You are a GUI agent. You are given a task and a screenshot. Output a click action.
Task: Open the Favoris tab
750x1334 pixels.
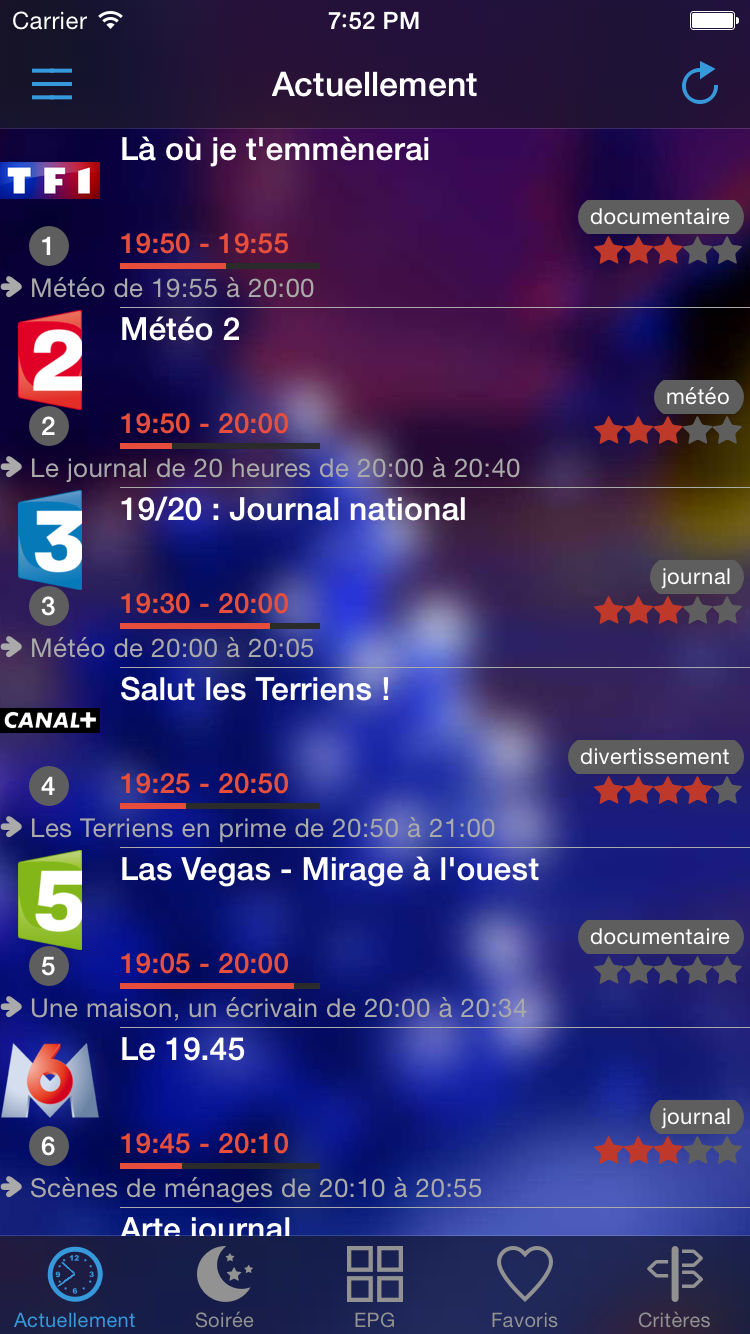pos(524,1286)
